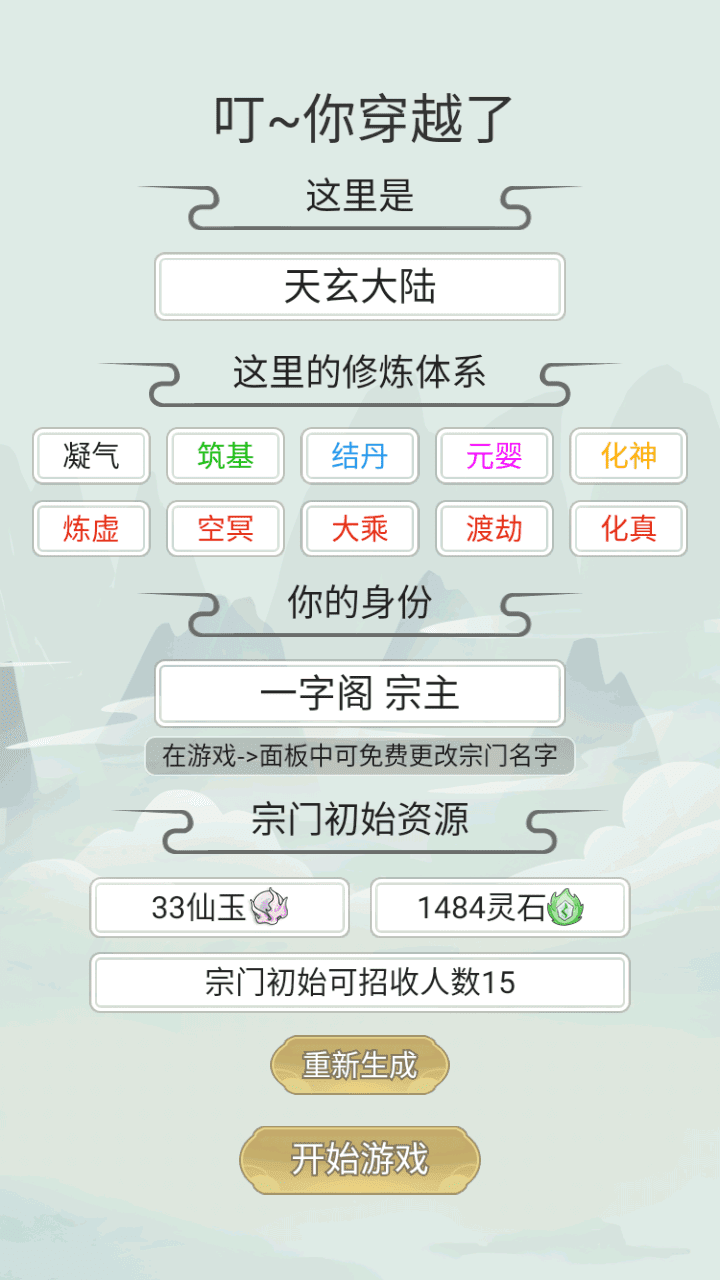The width and height of the screenshot is (720, 1280).
Task: Start the game with 开始游戏
Action: point(360,1159)
